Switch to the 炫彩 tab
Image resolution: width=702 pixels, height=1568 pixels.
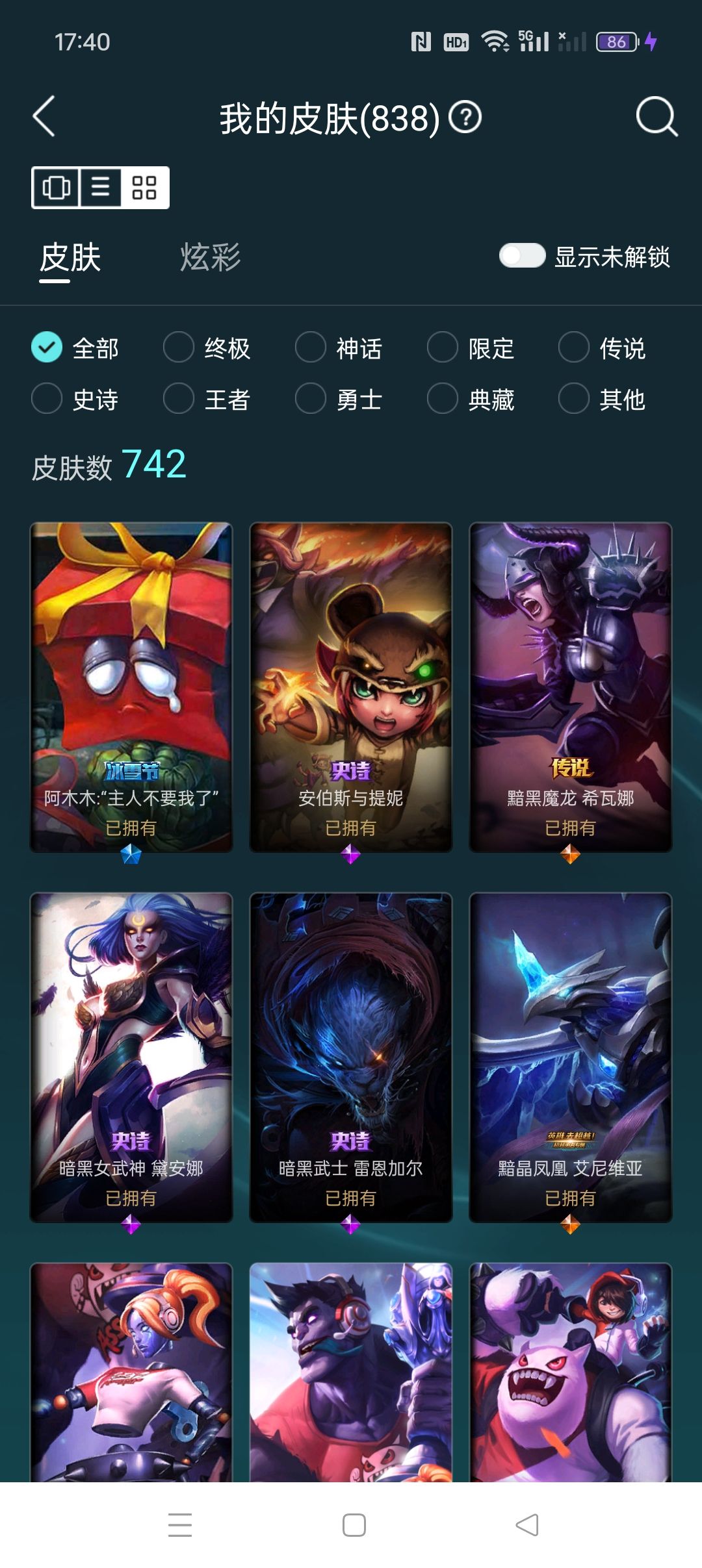click(210, 257)
